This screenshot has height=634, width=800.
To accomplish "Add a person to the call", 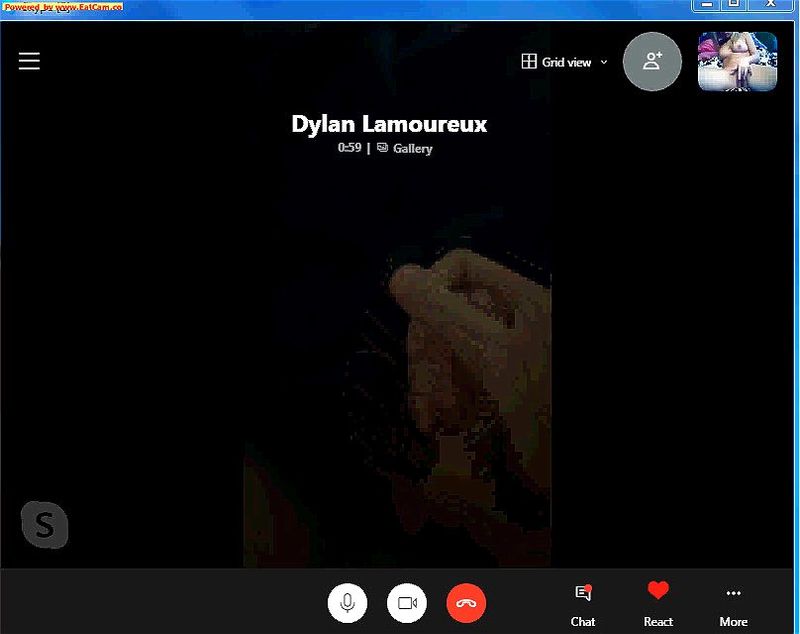I will click(652, 62).
